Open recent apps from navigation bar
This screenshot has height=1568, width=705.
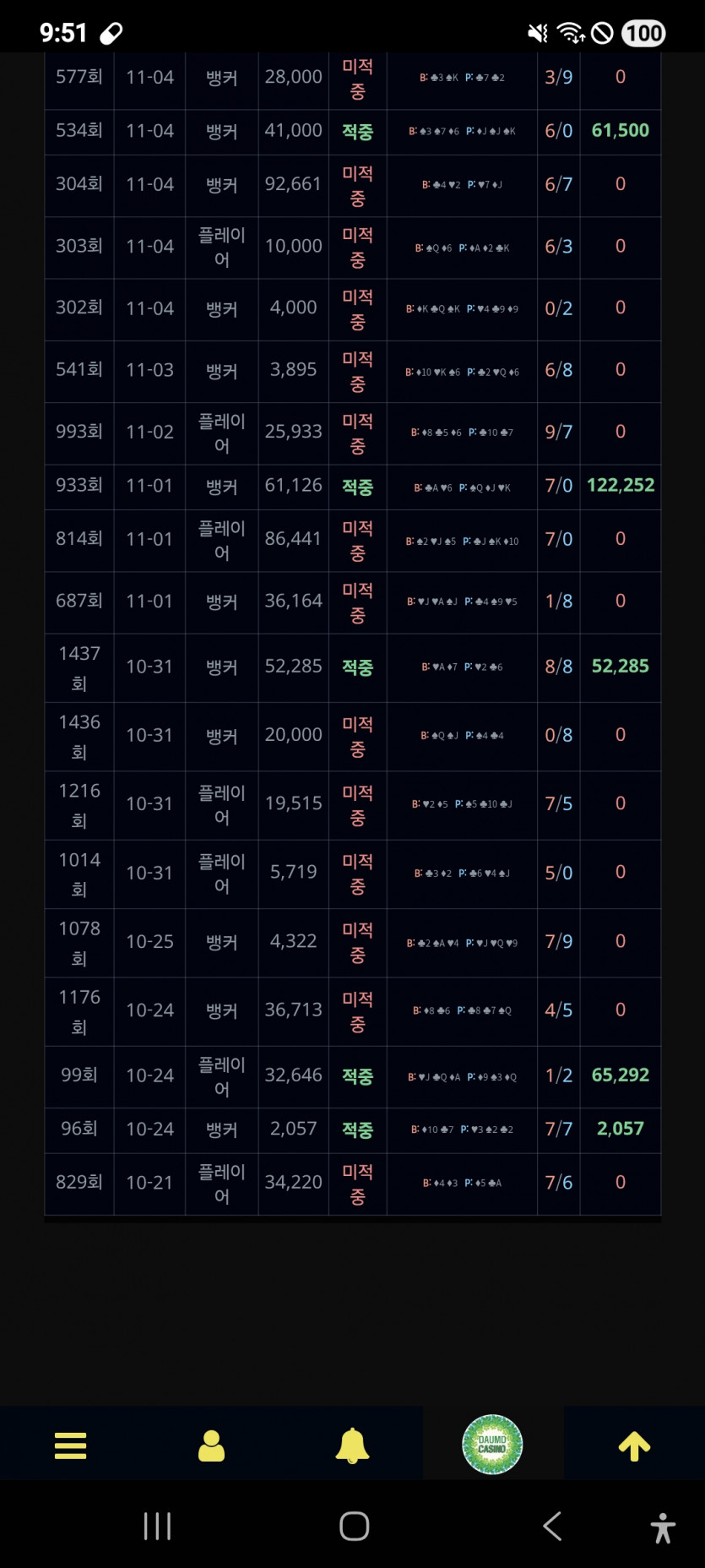[x=157, y=1526]
